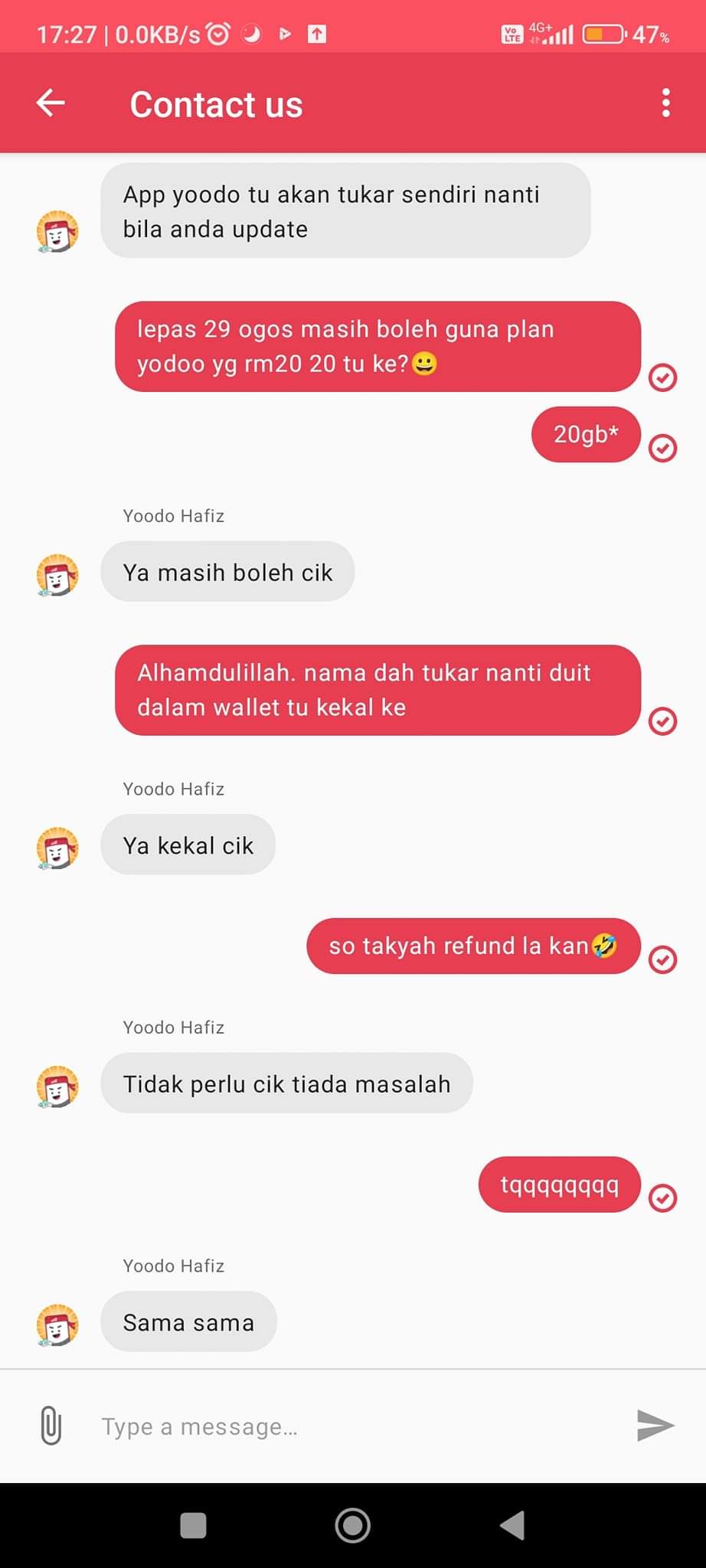The image size is (706, 1568).
Task: Open recent apps from navigation bar
Action: coord(193,1525)
